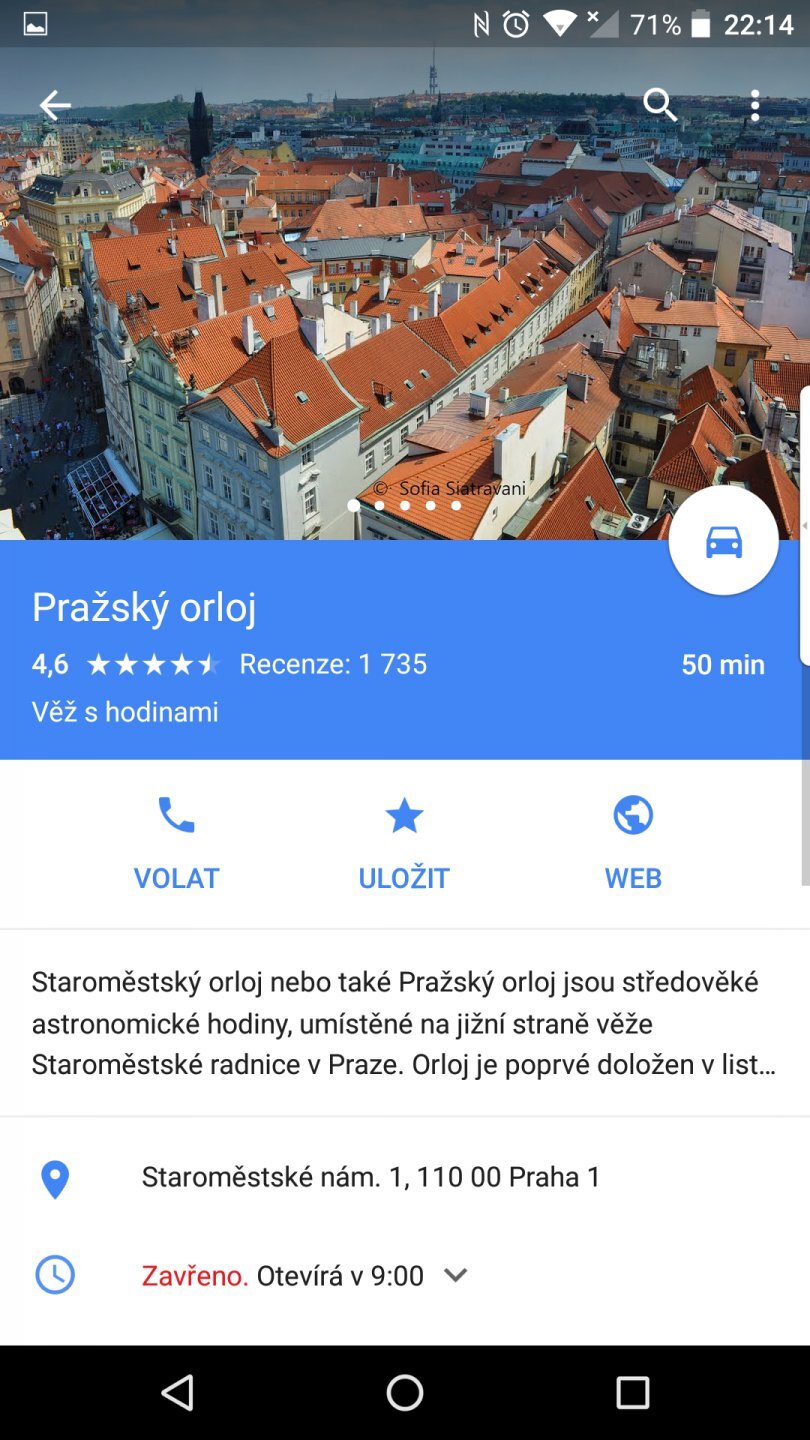
Task: Call the place via Volat
Action: click(177, 843)
